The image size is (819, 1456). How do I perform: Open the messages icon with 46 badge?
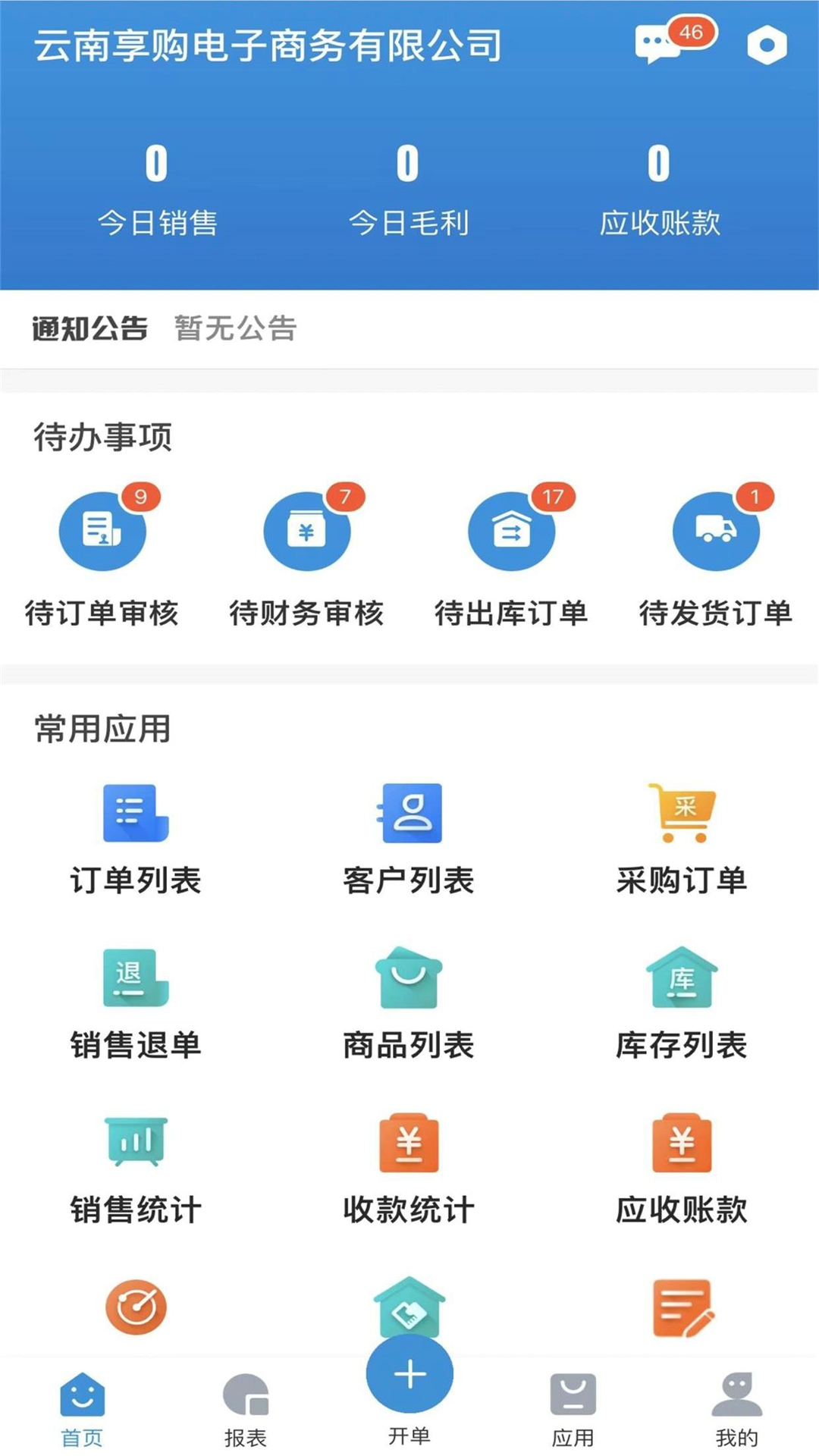coord(658,45)
